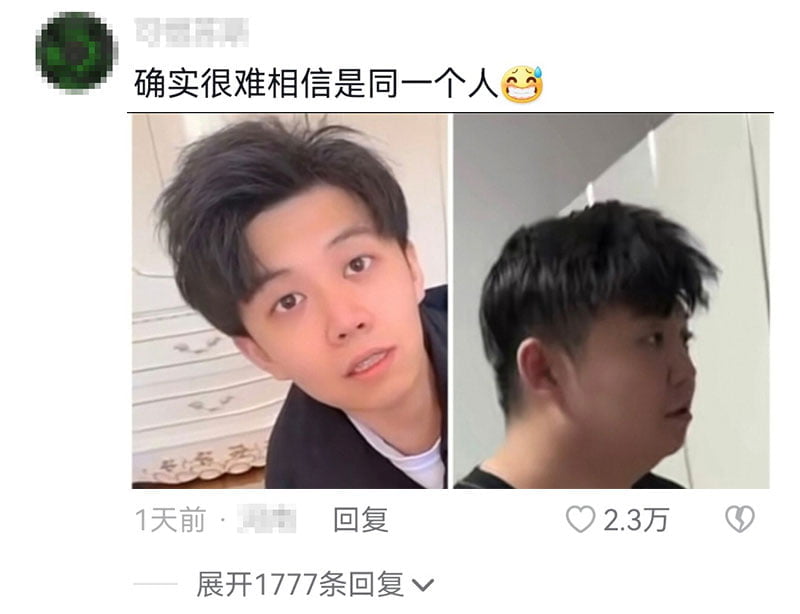Open the commenter's profile avatar
Screen dimensions: 800x614
tap(74, 52)
